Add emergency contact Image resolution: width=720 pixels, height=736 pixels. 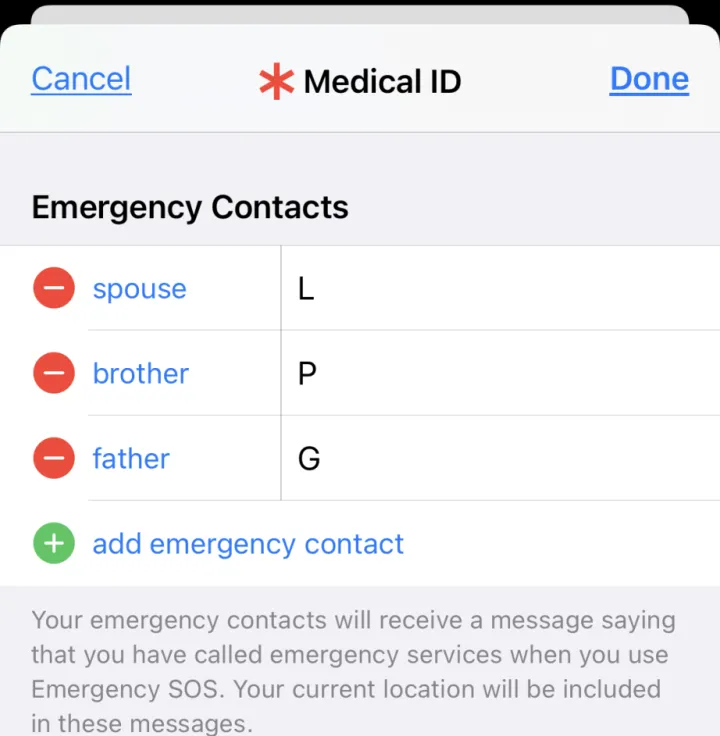click(x=248, y=544)
